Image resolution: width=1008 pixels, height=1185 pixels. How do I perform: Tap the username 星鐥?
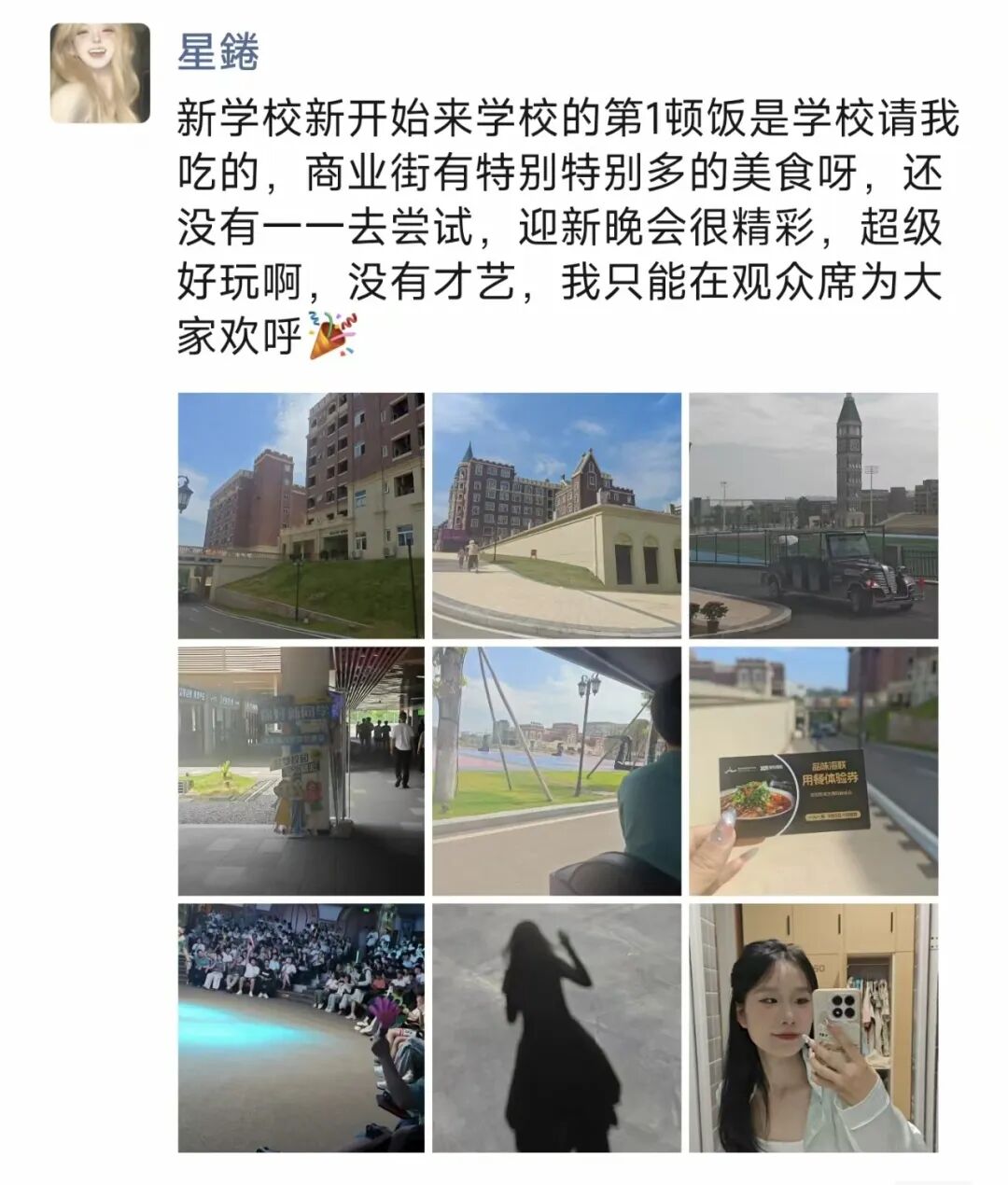217,52
